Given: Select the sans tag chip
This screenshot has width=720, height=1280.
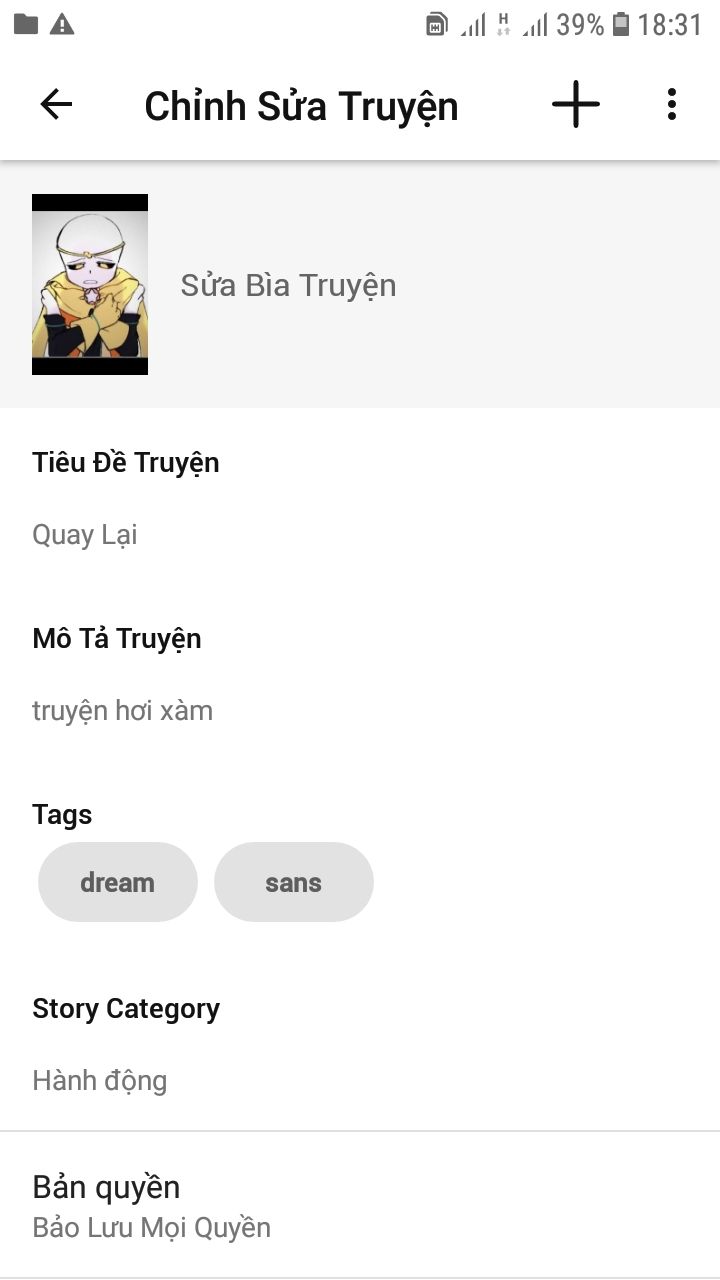Looking at the screenshot, I should point(294,882).
